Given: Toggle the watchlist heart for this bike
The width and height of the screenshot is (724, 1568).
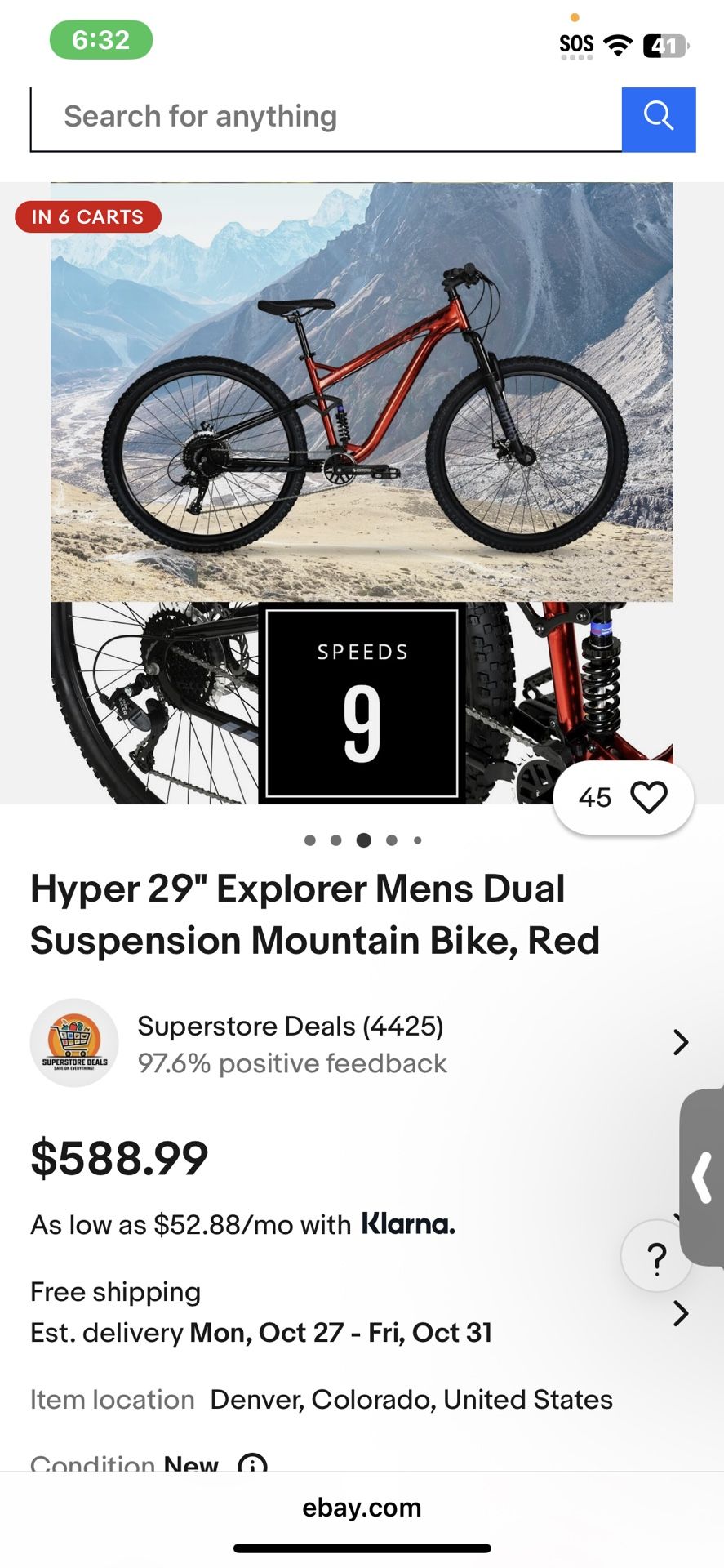Looking at the screenshot, I should coord(651,797).
